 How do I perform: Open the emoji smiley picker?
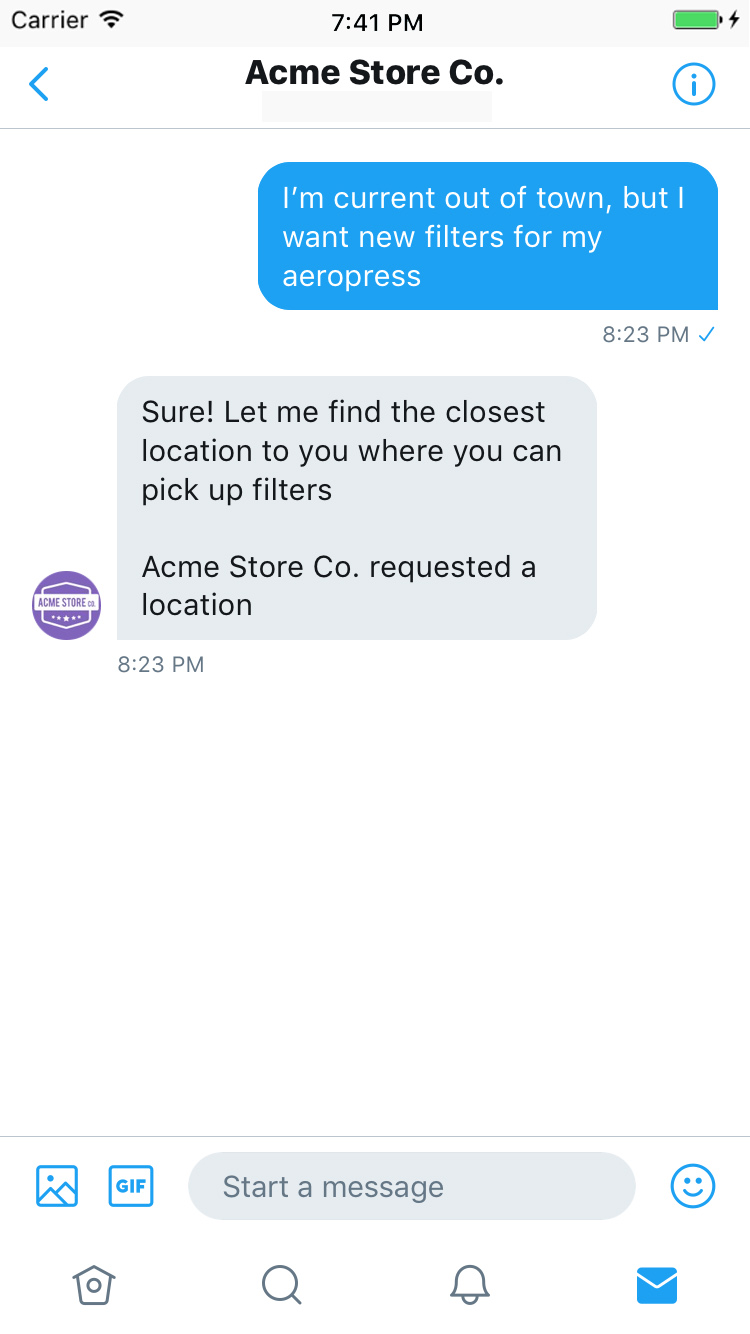[x=692, y=1186]
